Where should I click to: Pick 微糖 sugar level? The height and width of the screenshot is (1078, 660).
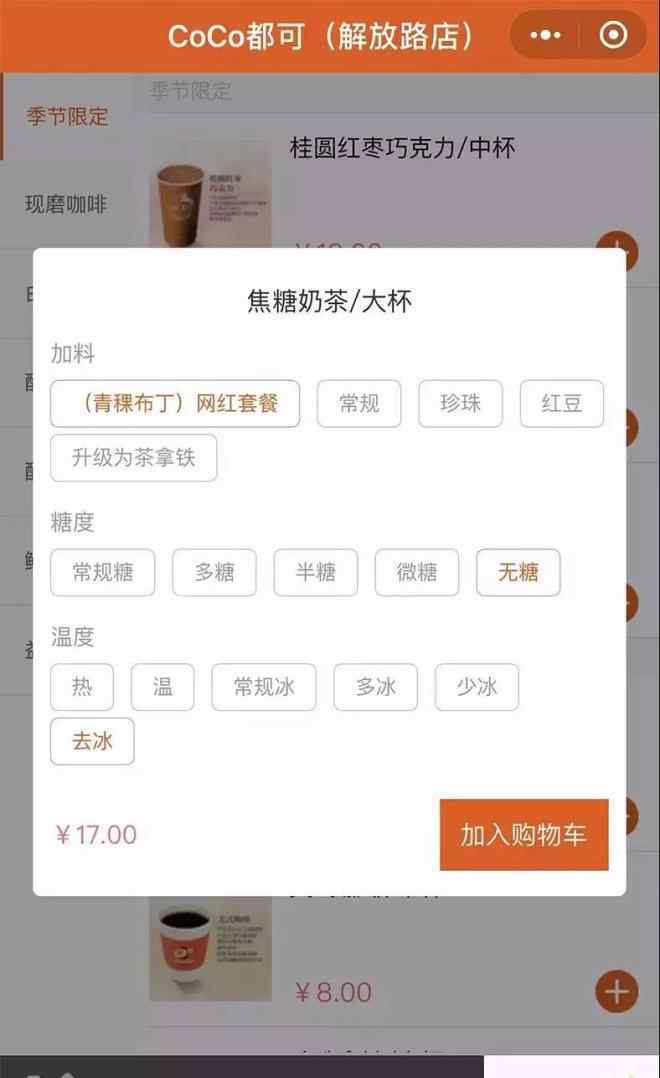pos(417,572)
